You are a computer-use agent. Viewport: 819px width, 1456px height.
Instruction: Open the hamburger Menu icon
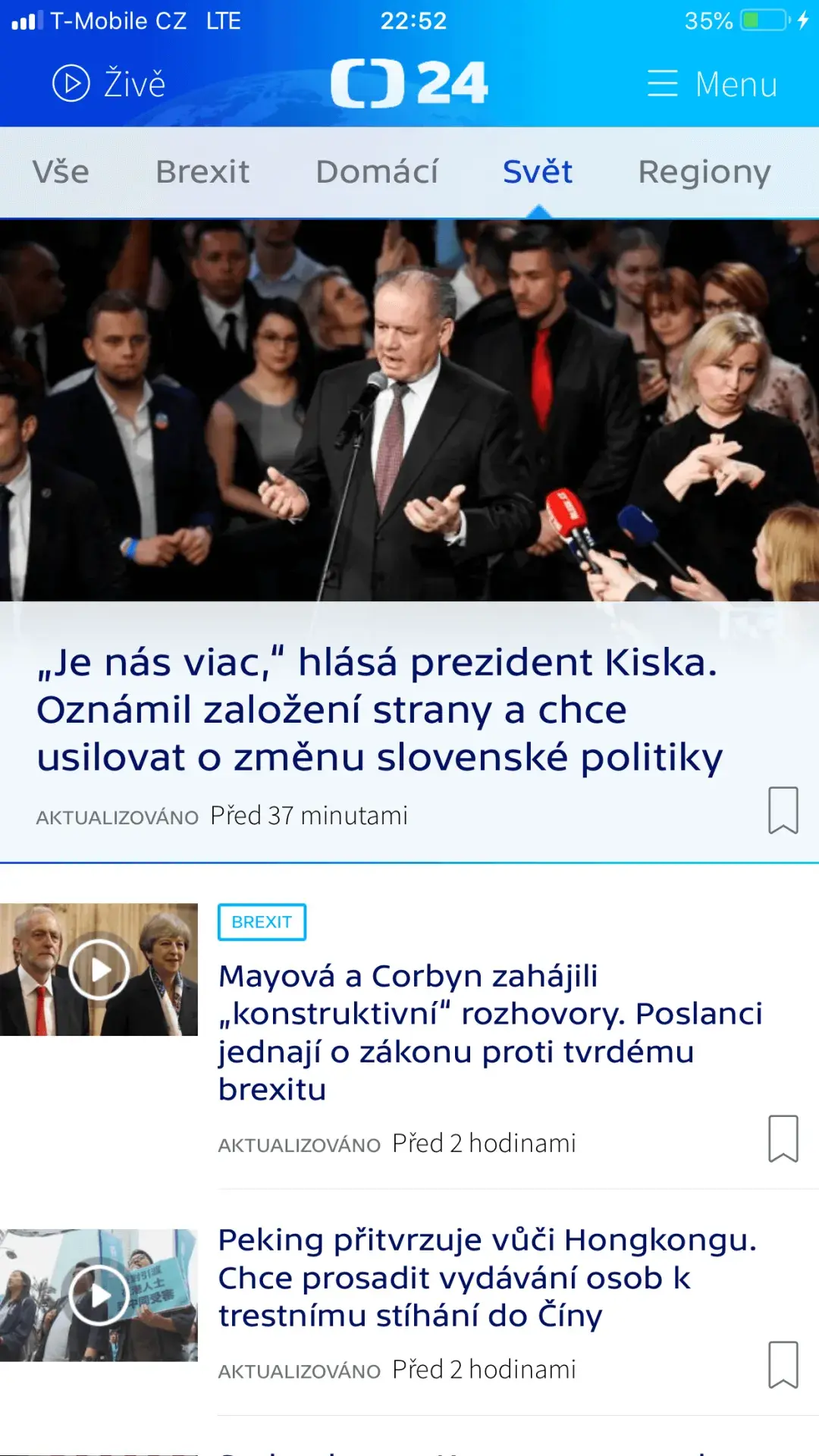(x=661, y=83)
